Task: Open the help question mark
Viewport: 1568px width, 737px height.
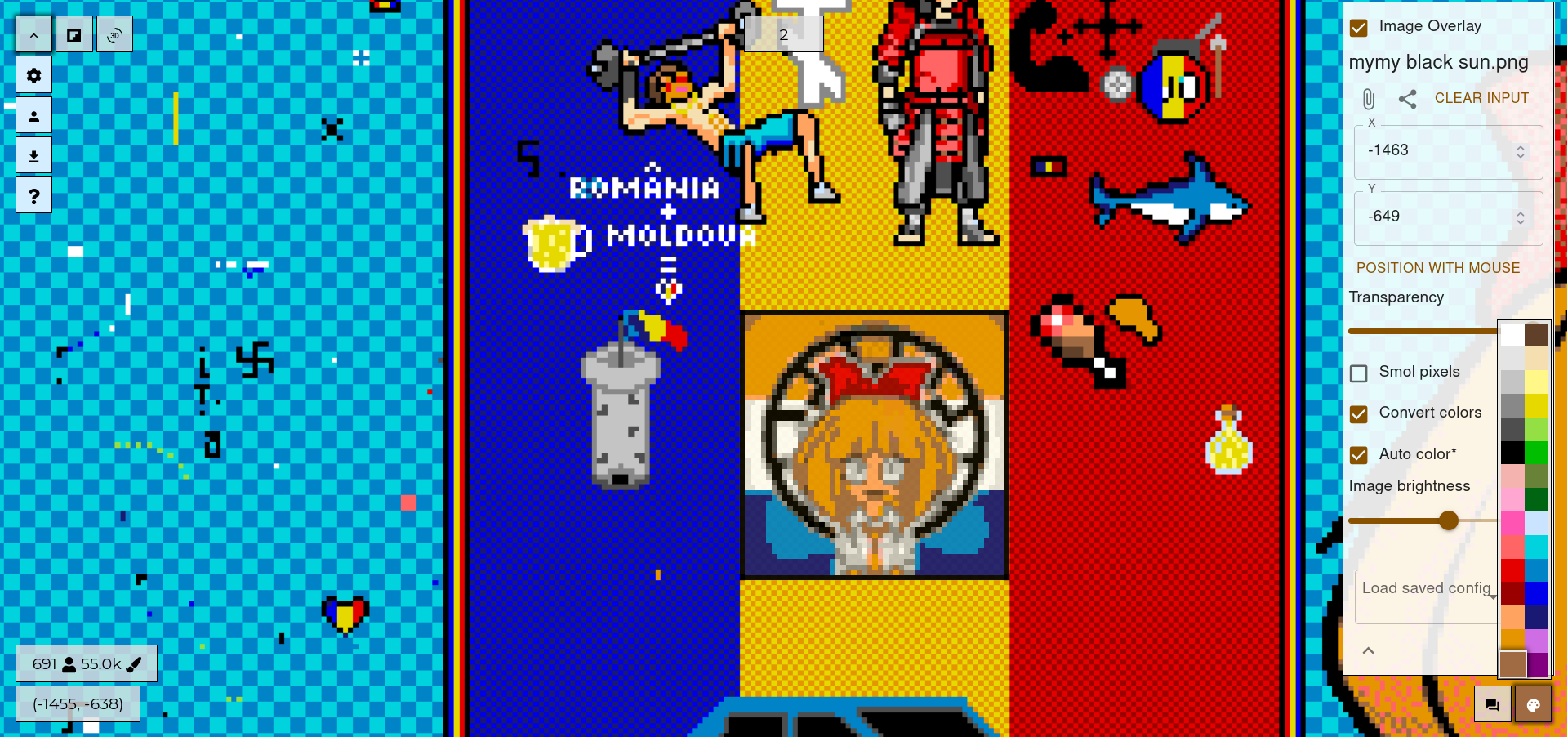Action: (x=33, y=195)
